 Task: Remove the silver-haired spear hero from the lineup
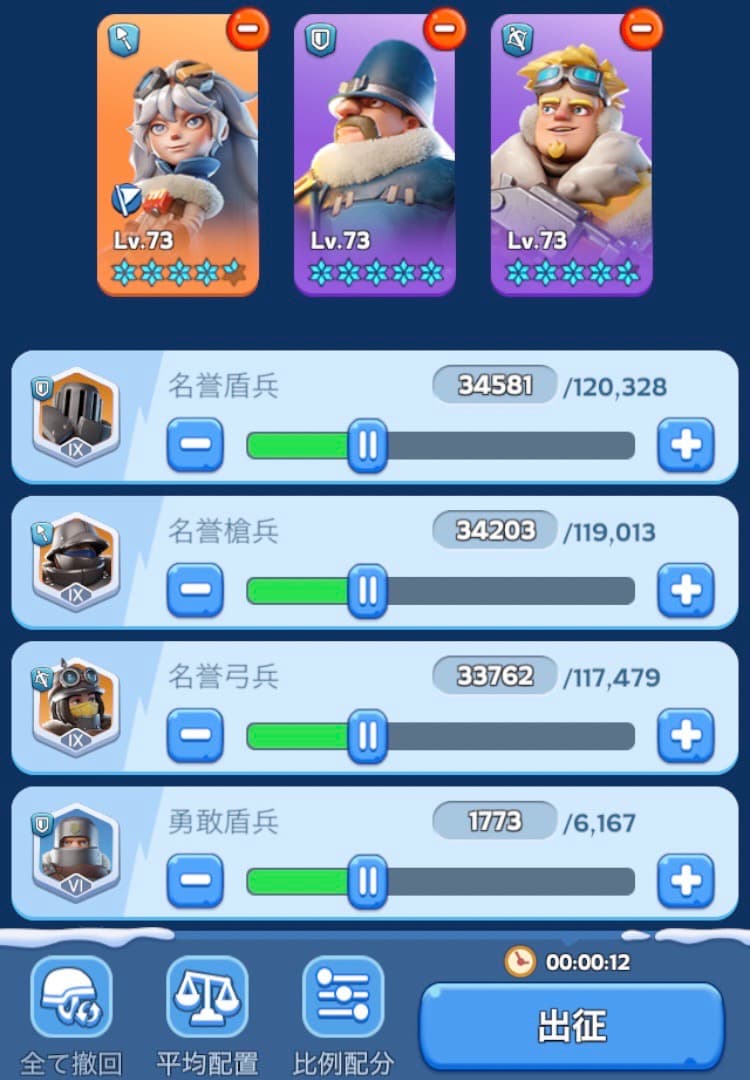coord(247,28)
